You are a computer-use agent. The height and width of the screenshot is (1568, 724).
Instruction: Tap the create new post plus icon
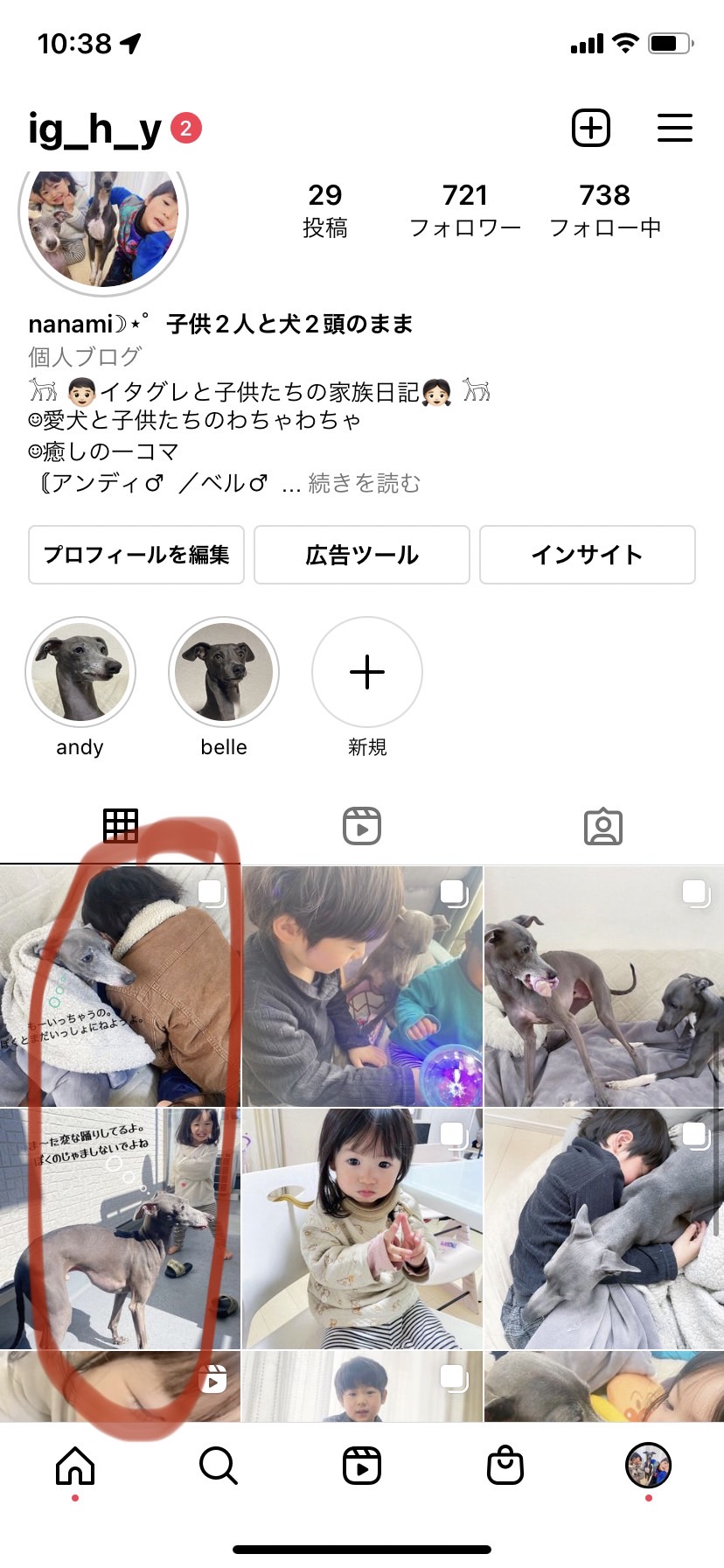tap(591, 129)
